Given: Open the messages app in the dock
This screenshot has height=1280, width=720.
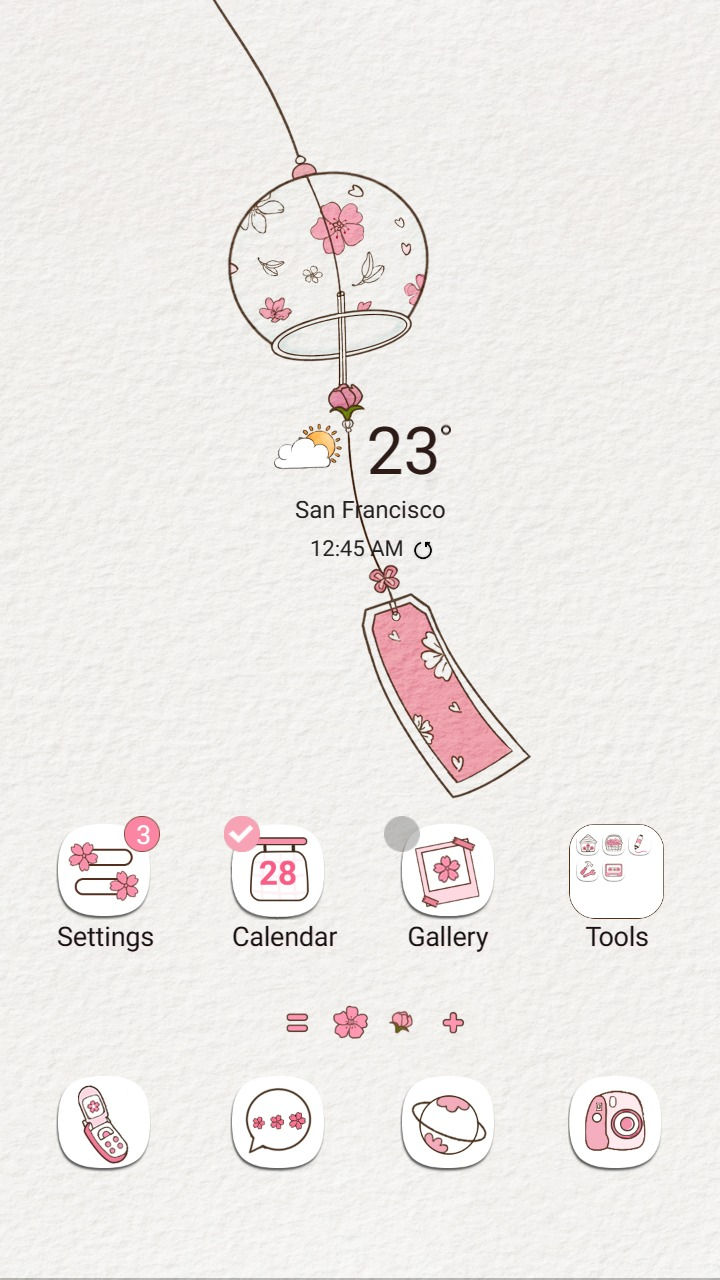Looking at the screenshot, I should pyautogui.click(x=277, y=1122).
